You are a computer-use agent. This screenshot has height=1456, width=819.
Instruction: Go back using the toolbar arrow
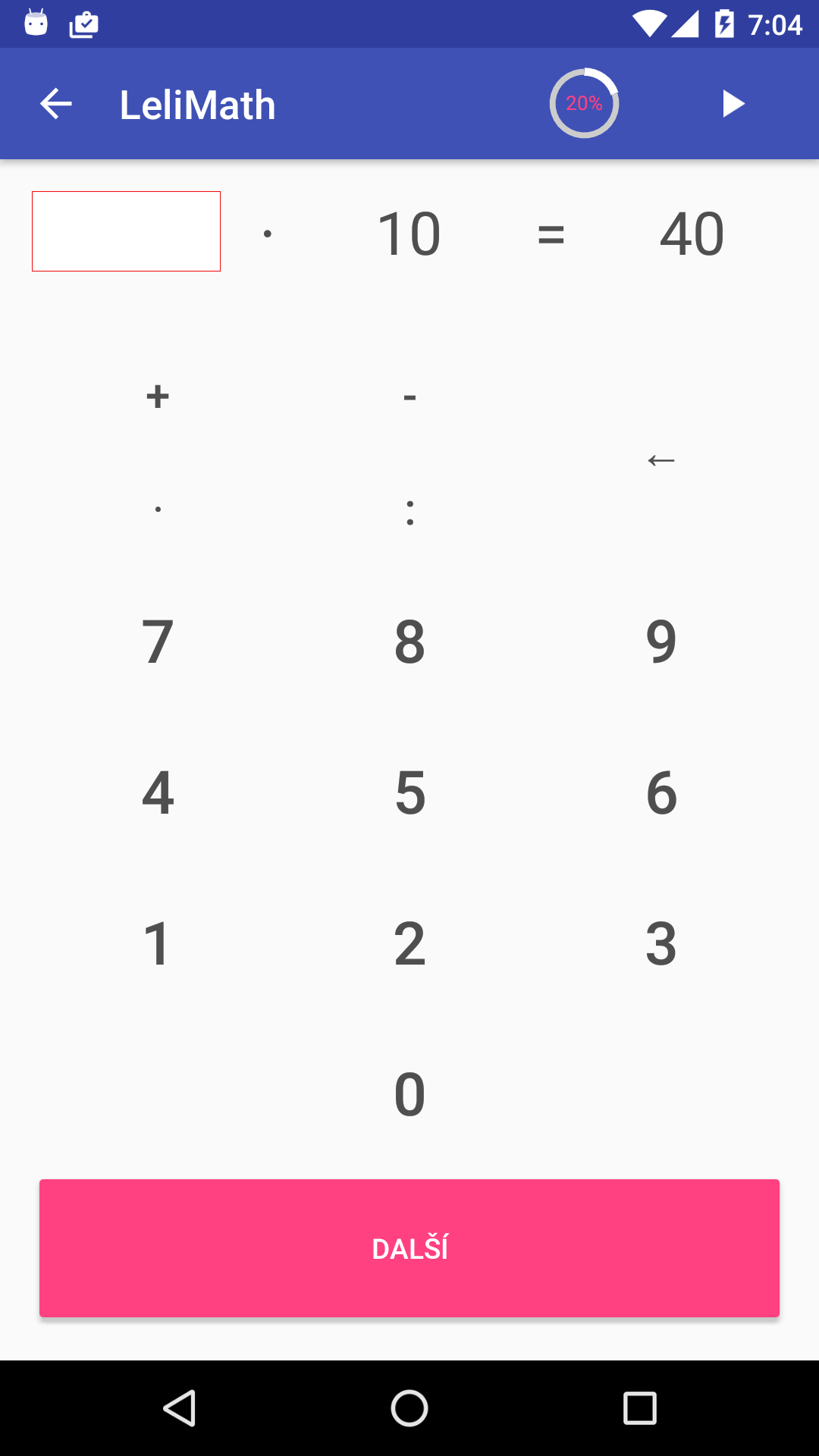coord(56,104)
